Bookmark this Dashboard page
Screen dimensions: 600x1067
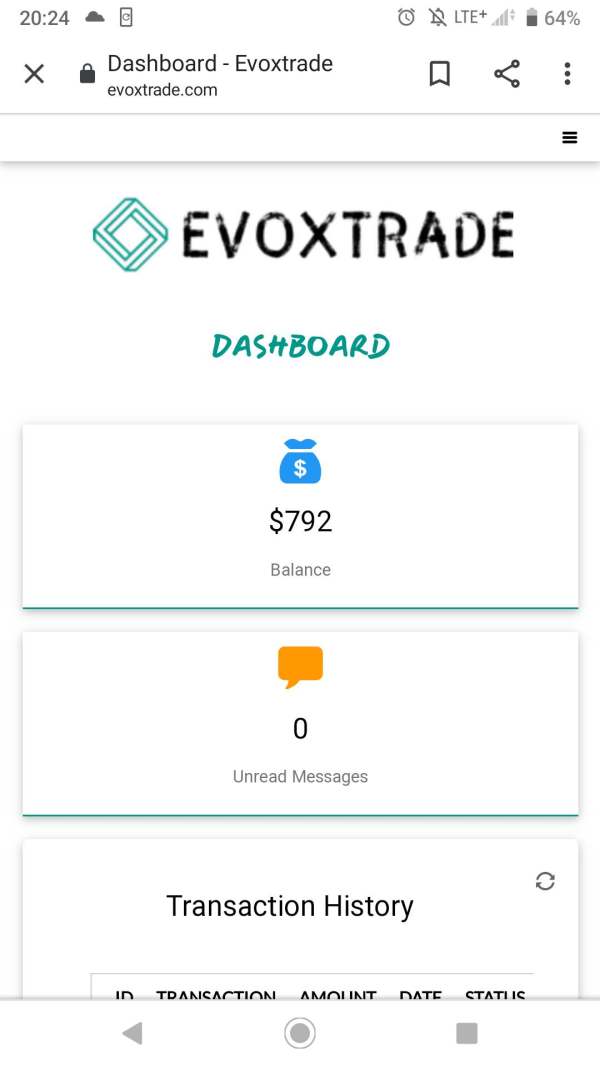pyautogui.click(x=439, y=73)
